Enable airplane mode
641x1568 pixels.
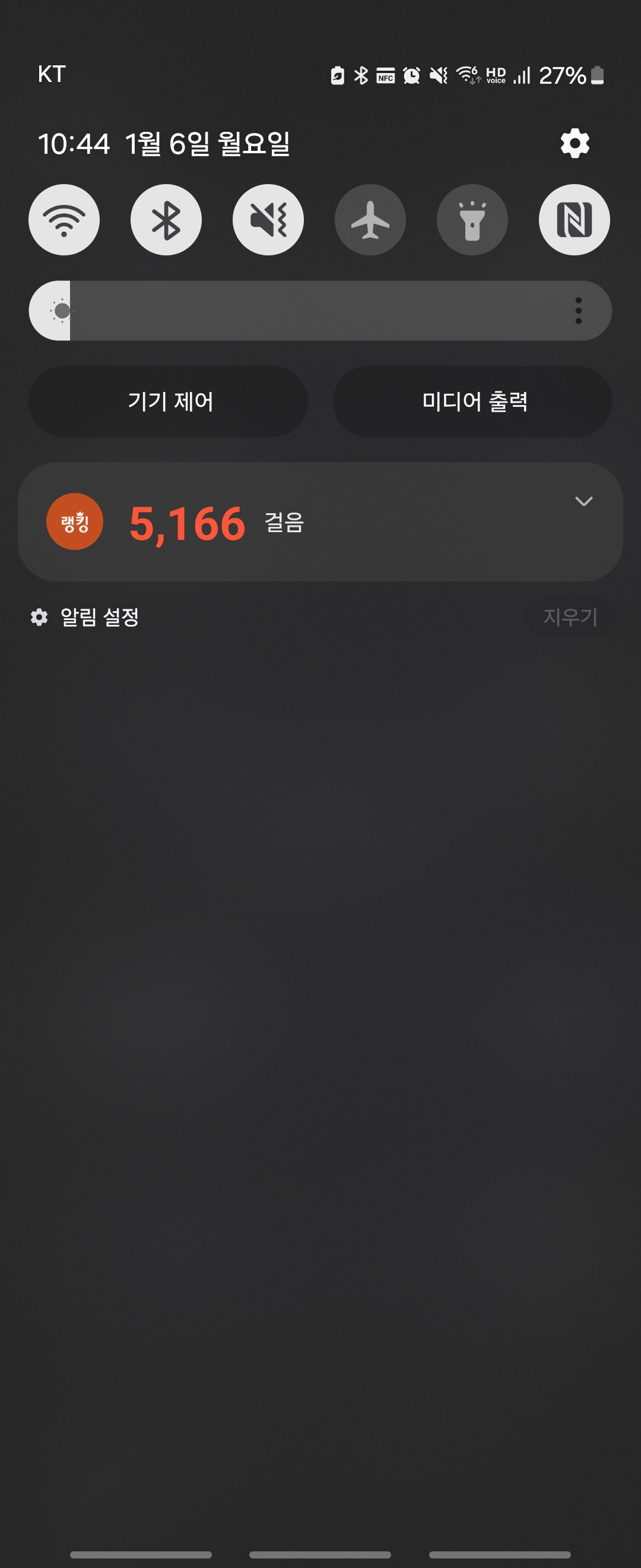coord(370,220)
